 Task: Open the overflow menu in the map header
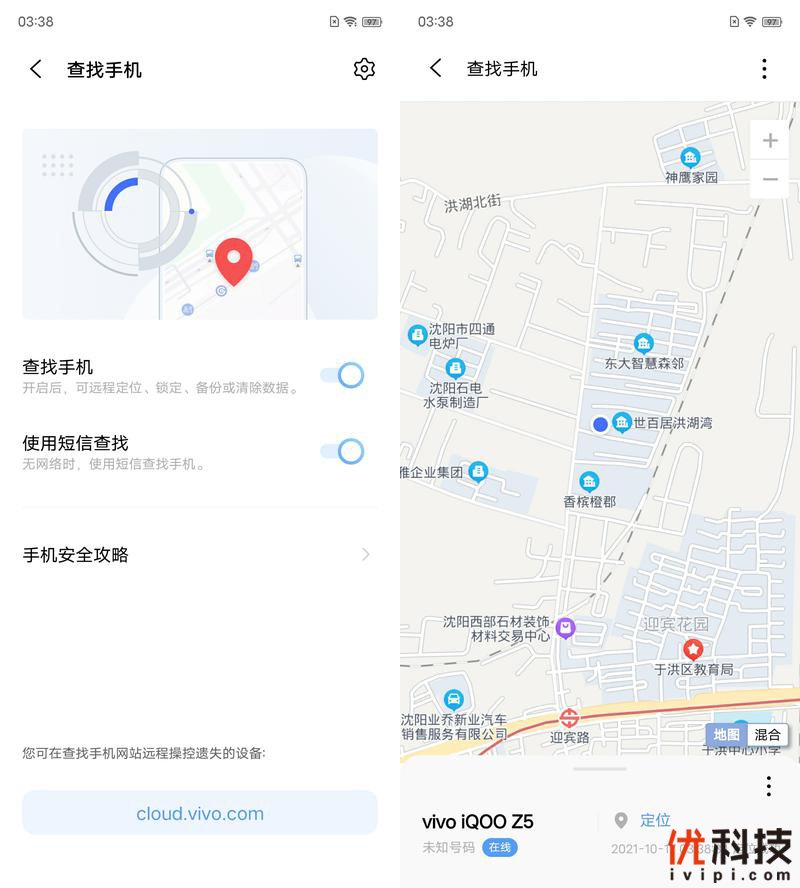pos(764,68)
